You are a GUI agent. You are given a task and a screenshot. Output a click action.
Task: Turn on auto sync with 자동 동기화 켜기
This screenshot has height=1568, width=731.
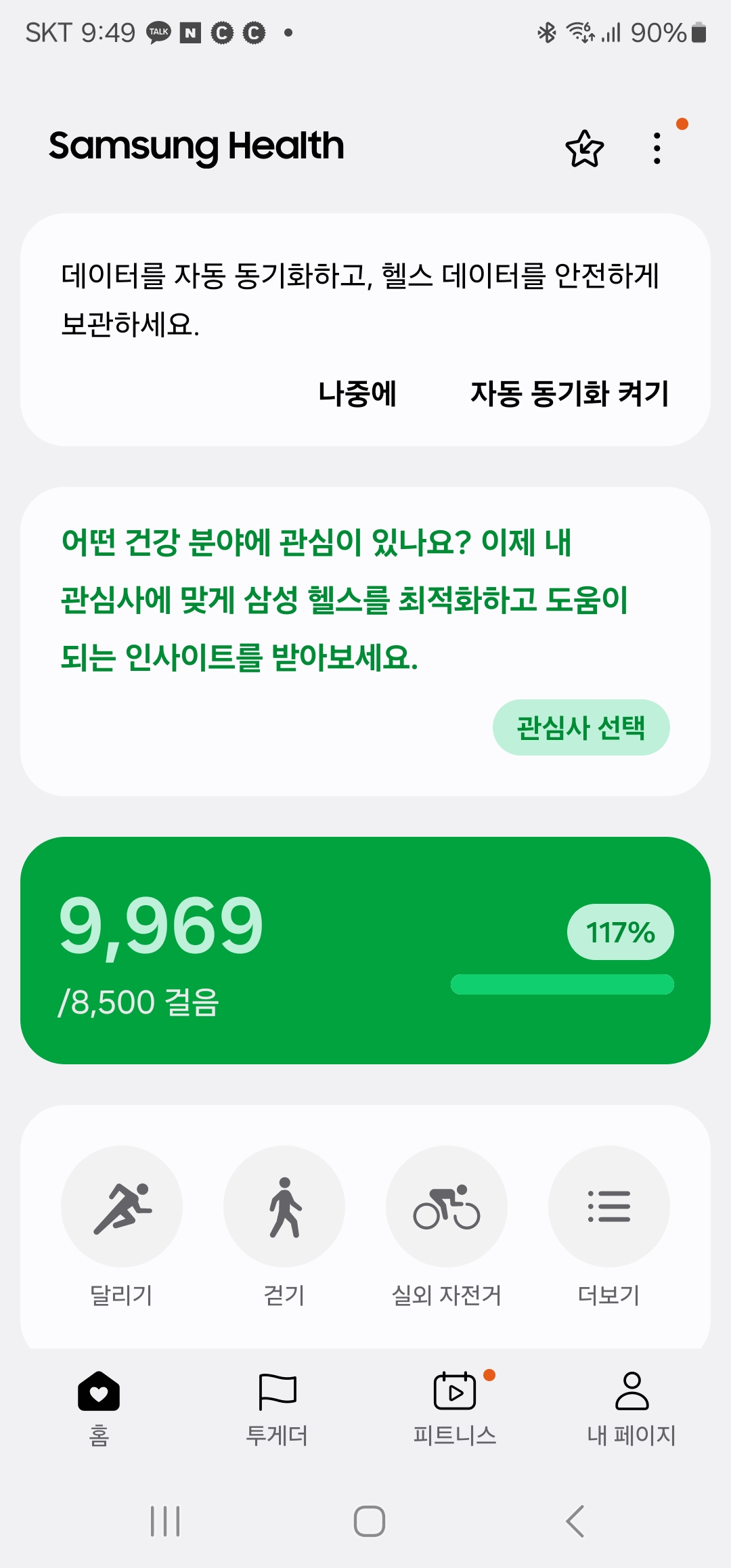click(x=569, y=393)
